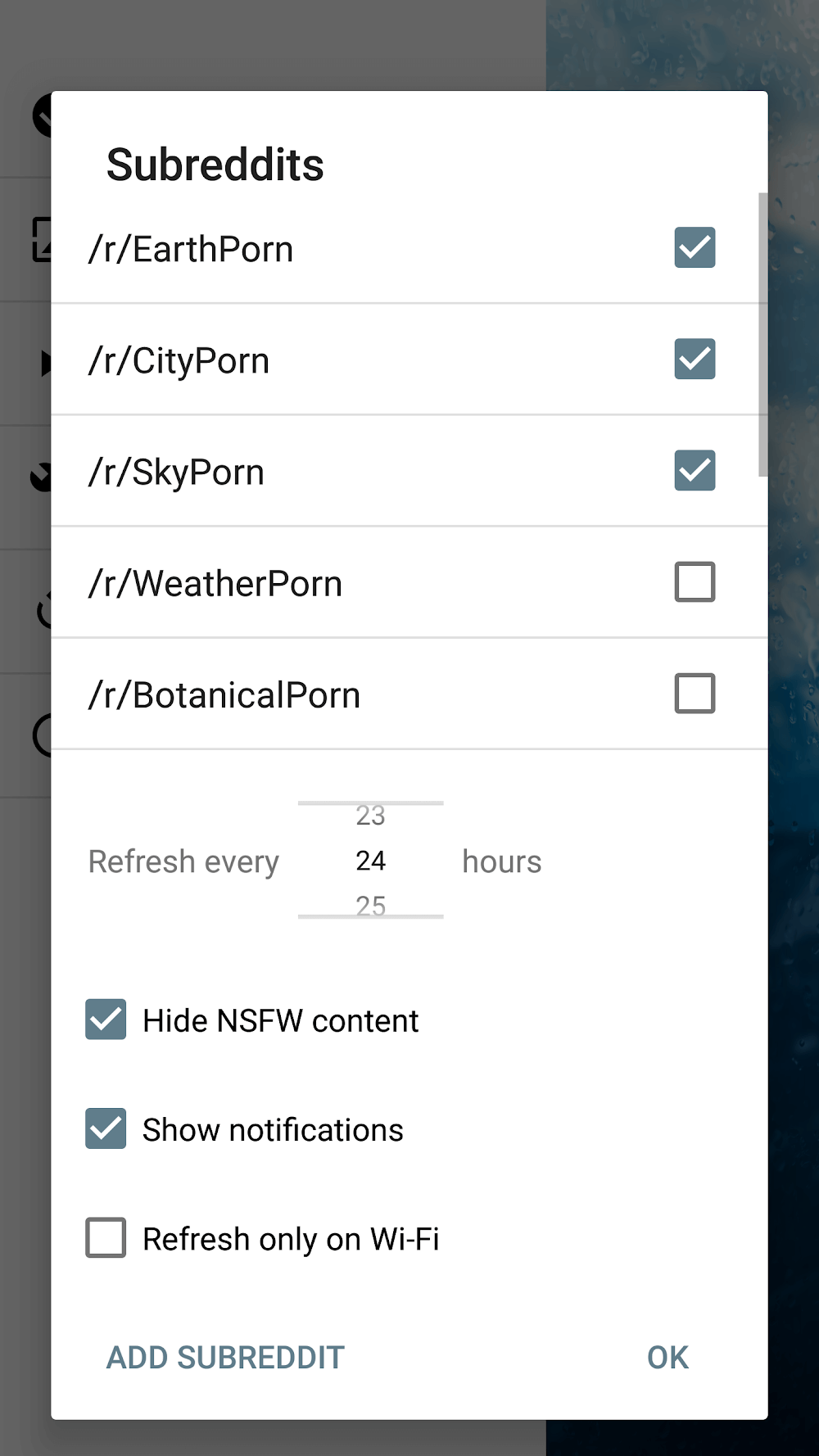Disable Hide NSFW content

coord(106,1020)
